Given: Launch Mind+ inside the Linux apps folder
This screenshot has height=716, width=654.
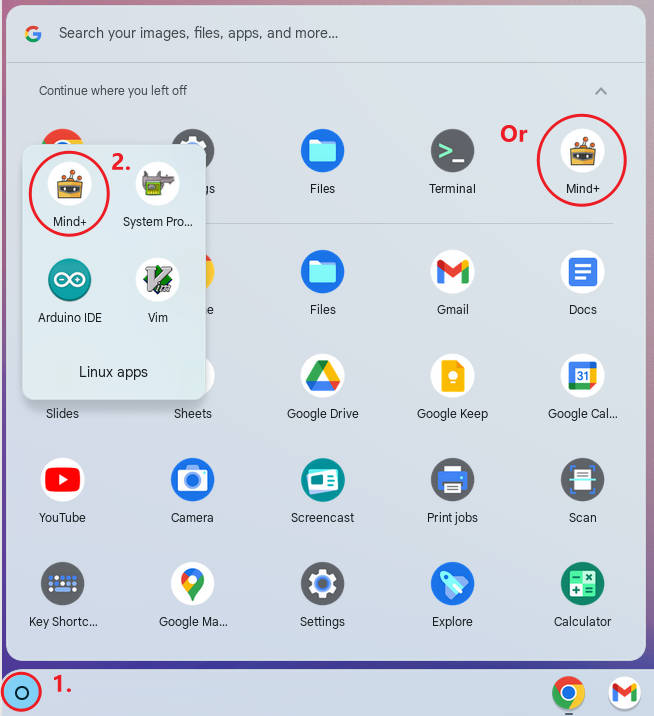Looking at the screenshot, I should coord(70,185).
